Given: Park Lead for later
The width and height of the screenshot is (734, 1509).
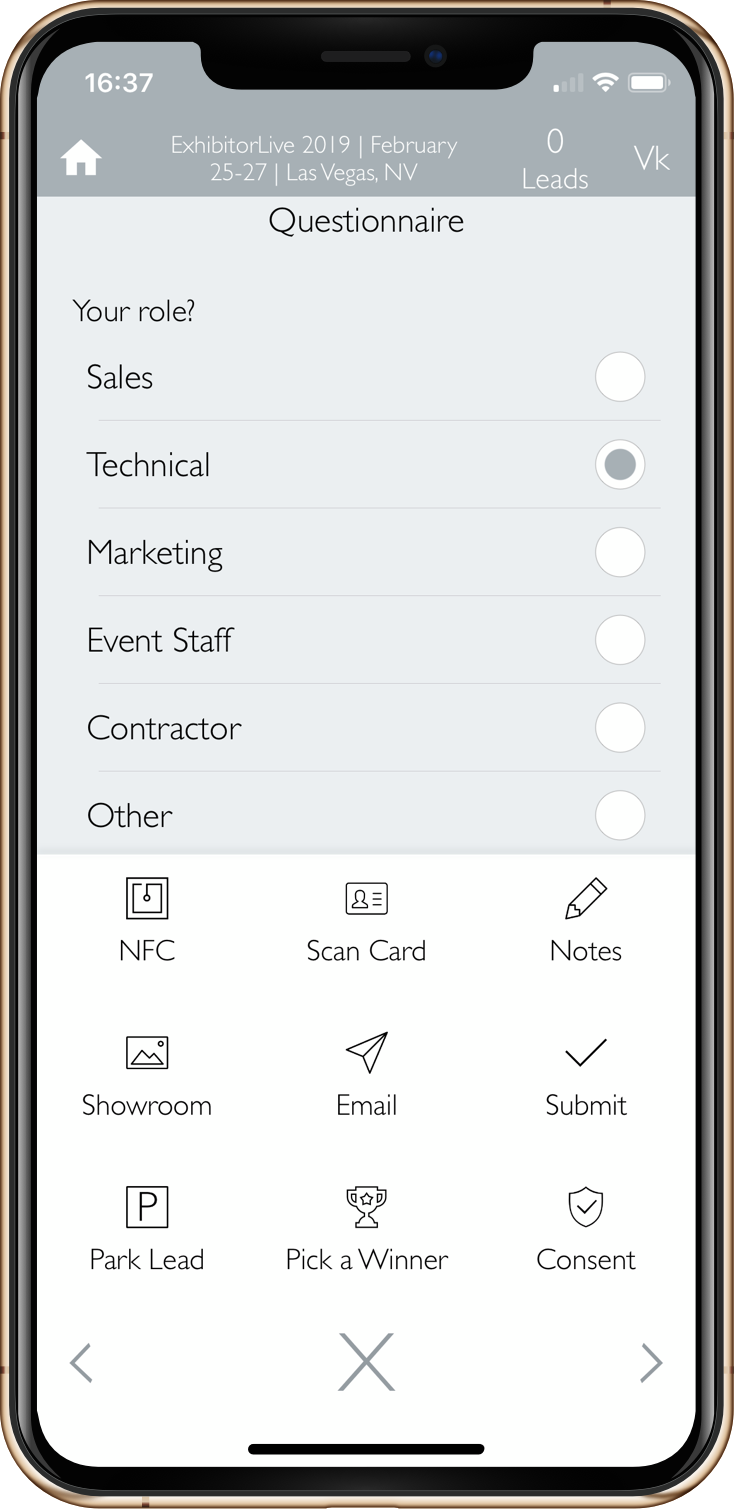Looking at the screenshot, I should pyautogui.click(x=147, y=1230).
